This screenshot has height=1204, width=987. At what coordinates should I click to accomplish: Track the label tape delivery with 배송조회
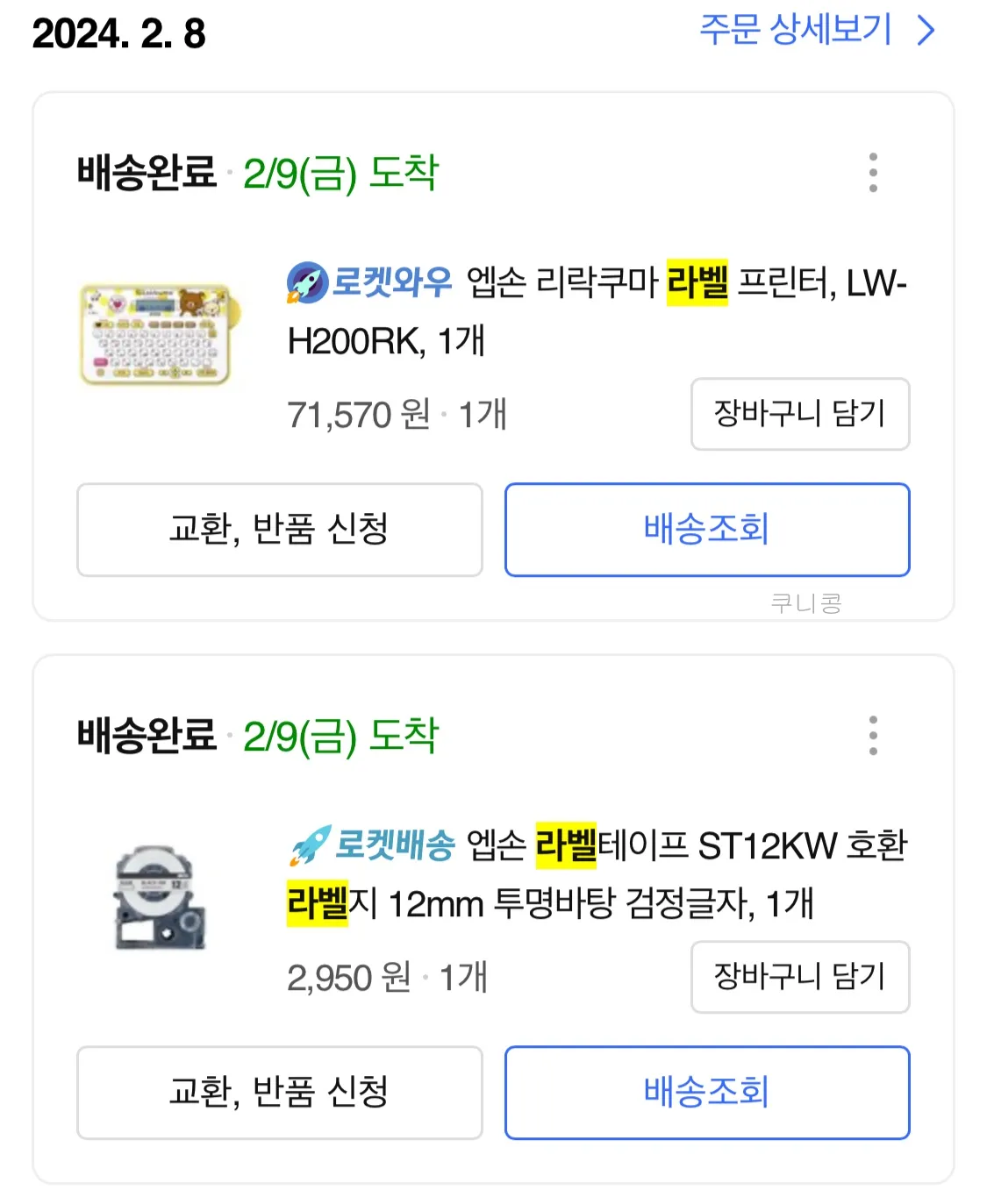pyautogui.click(x=706, y=1094)
